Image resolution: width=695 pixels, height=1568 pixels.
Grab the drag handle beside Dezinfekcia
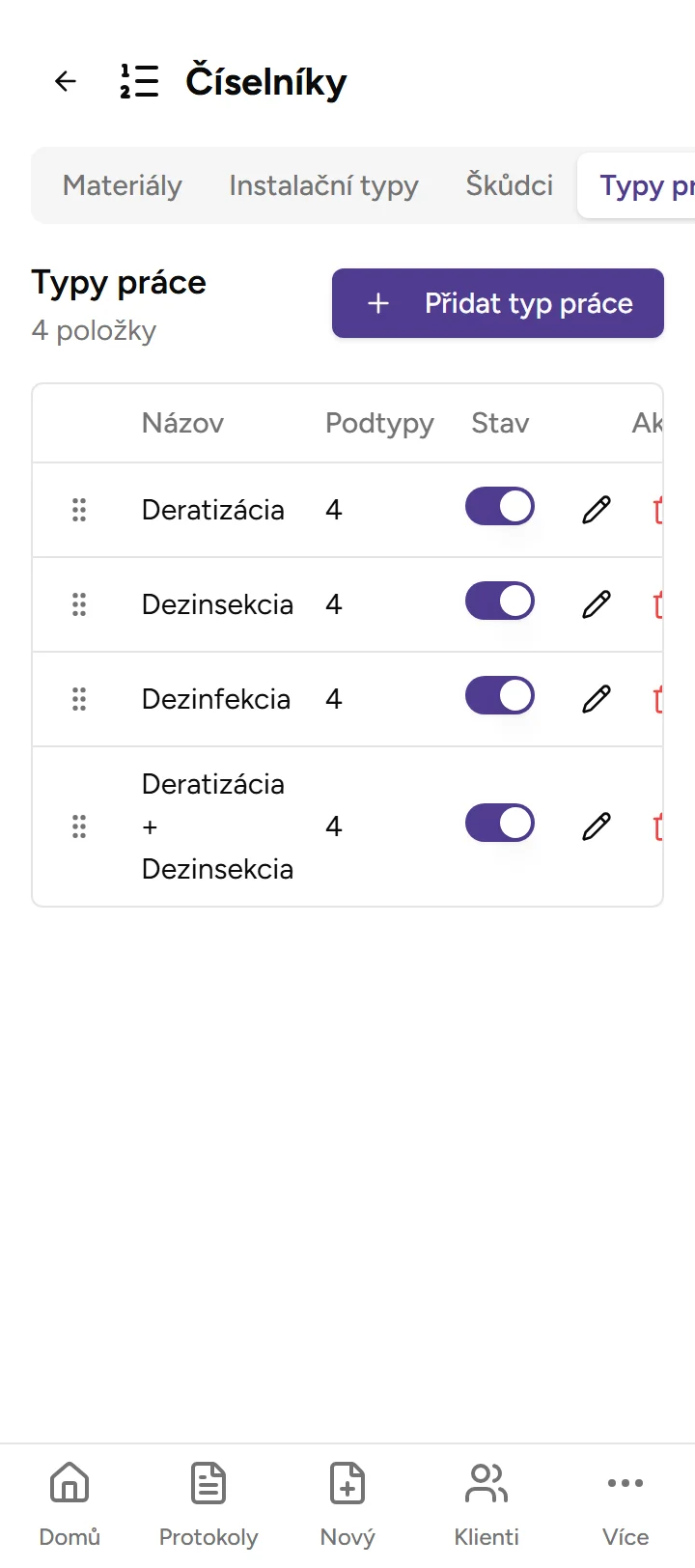79,698
